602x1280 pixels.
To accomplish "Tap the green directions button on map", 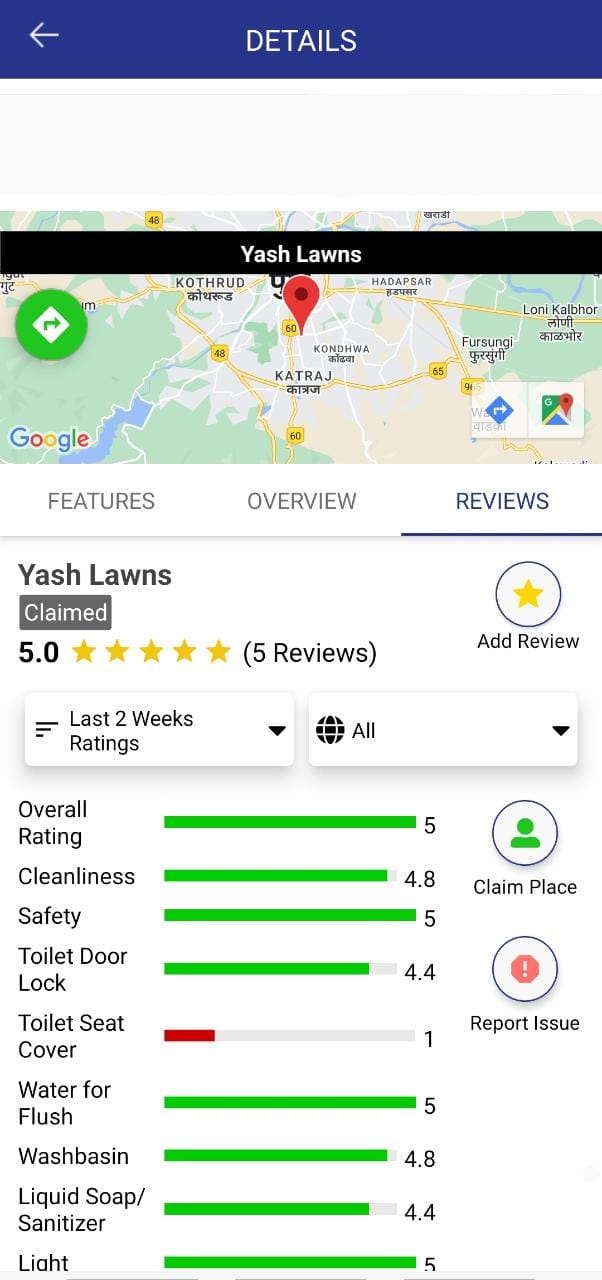I will 51,324.
